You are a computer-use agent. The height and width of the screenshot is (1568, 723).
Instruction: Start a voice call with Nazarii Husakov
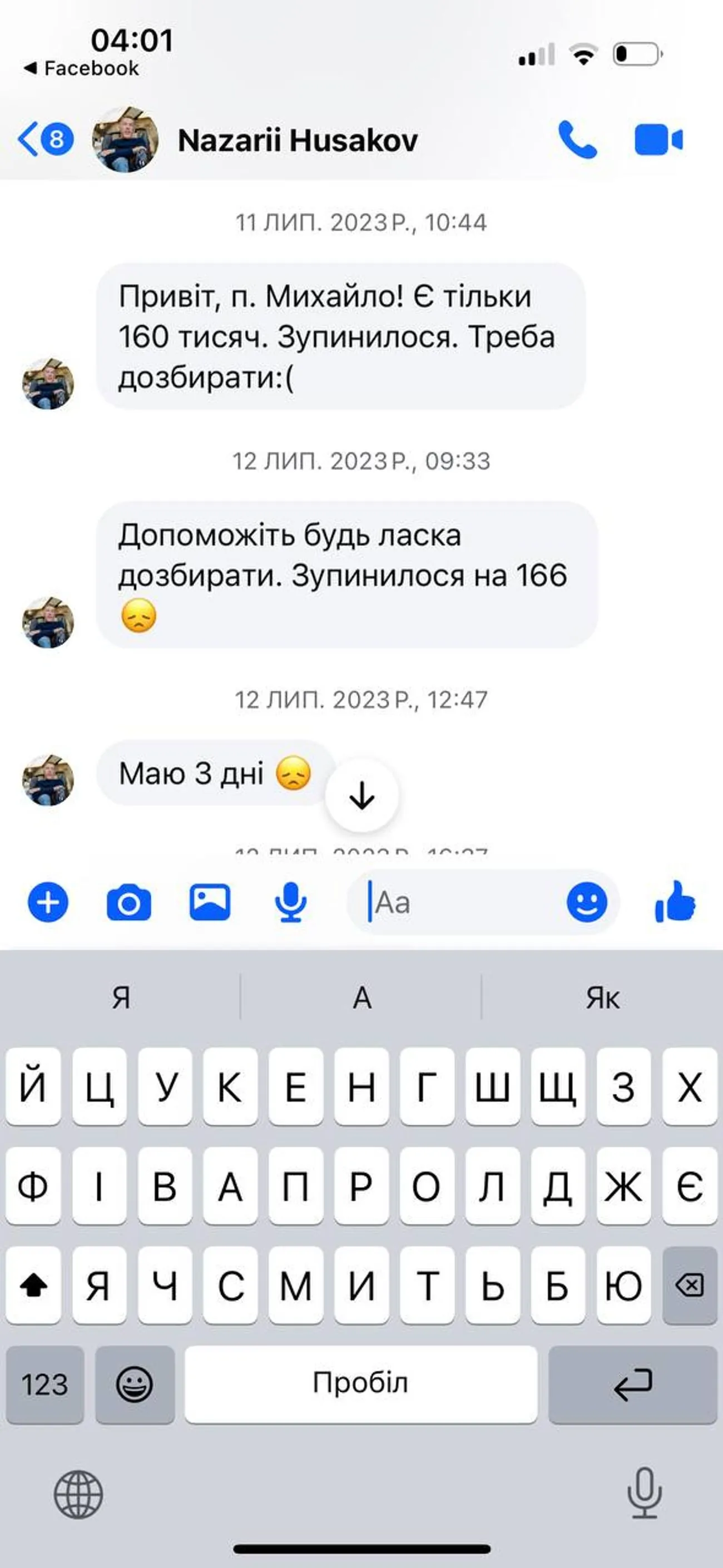577,140
